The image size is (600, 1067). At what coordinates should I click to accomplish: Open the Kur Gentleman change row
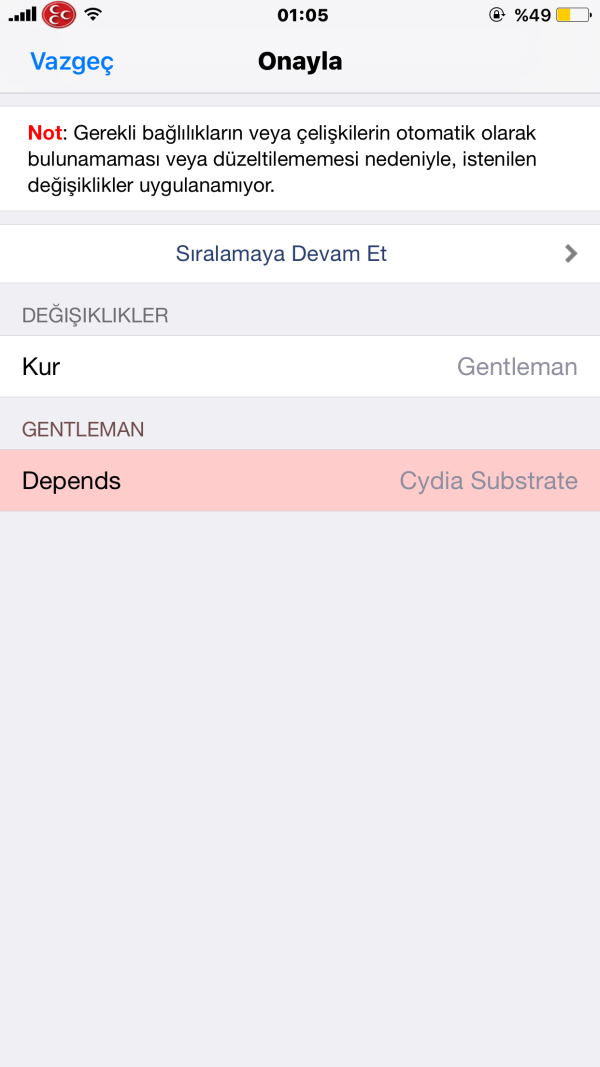300,367
